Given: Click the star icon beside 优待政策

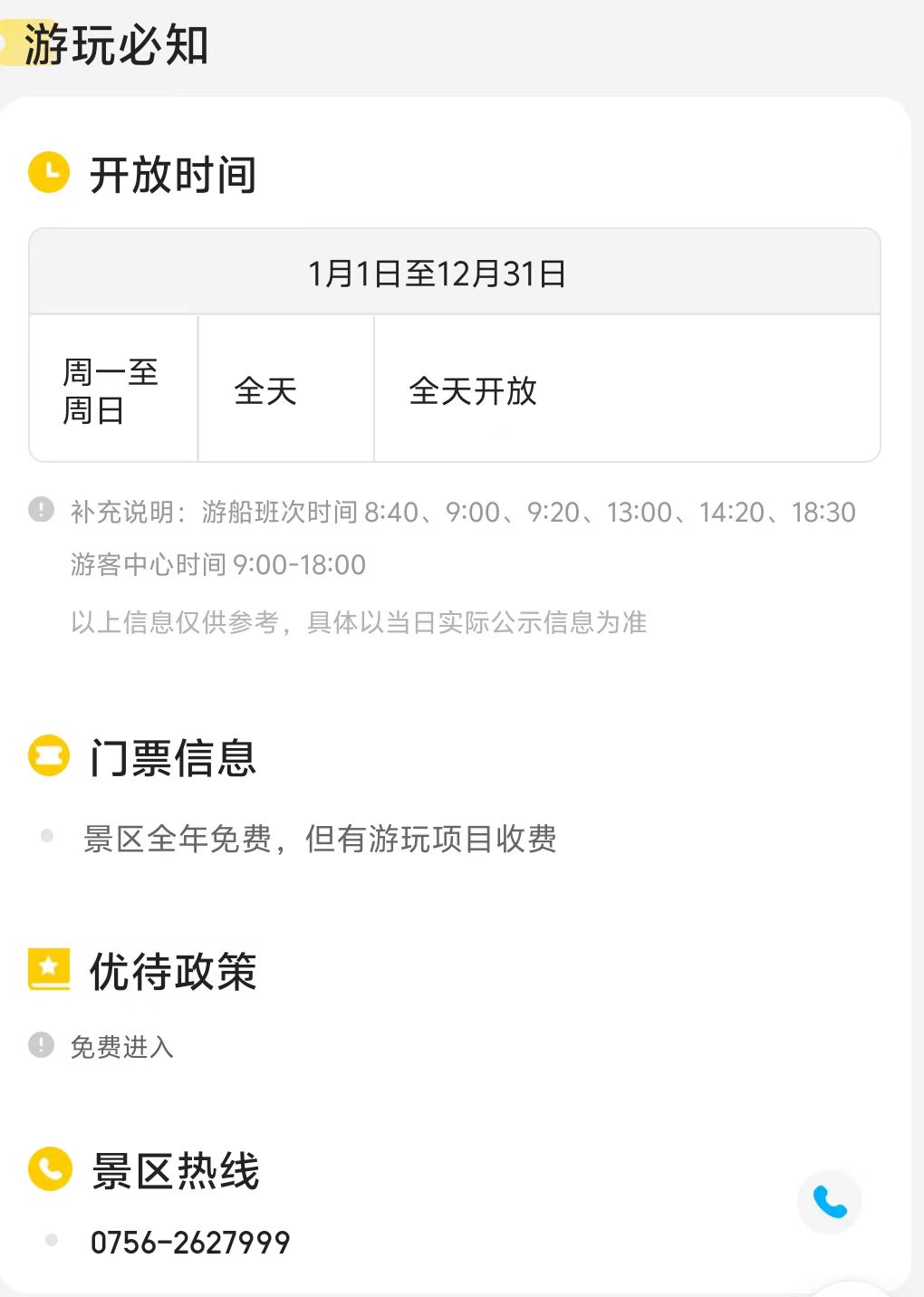Looking at the screenshot, I should coord(49,969).
